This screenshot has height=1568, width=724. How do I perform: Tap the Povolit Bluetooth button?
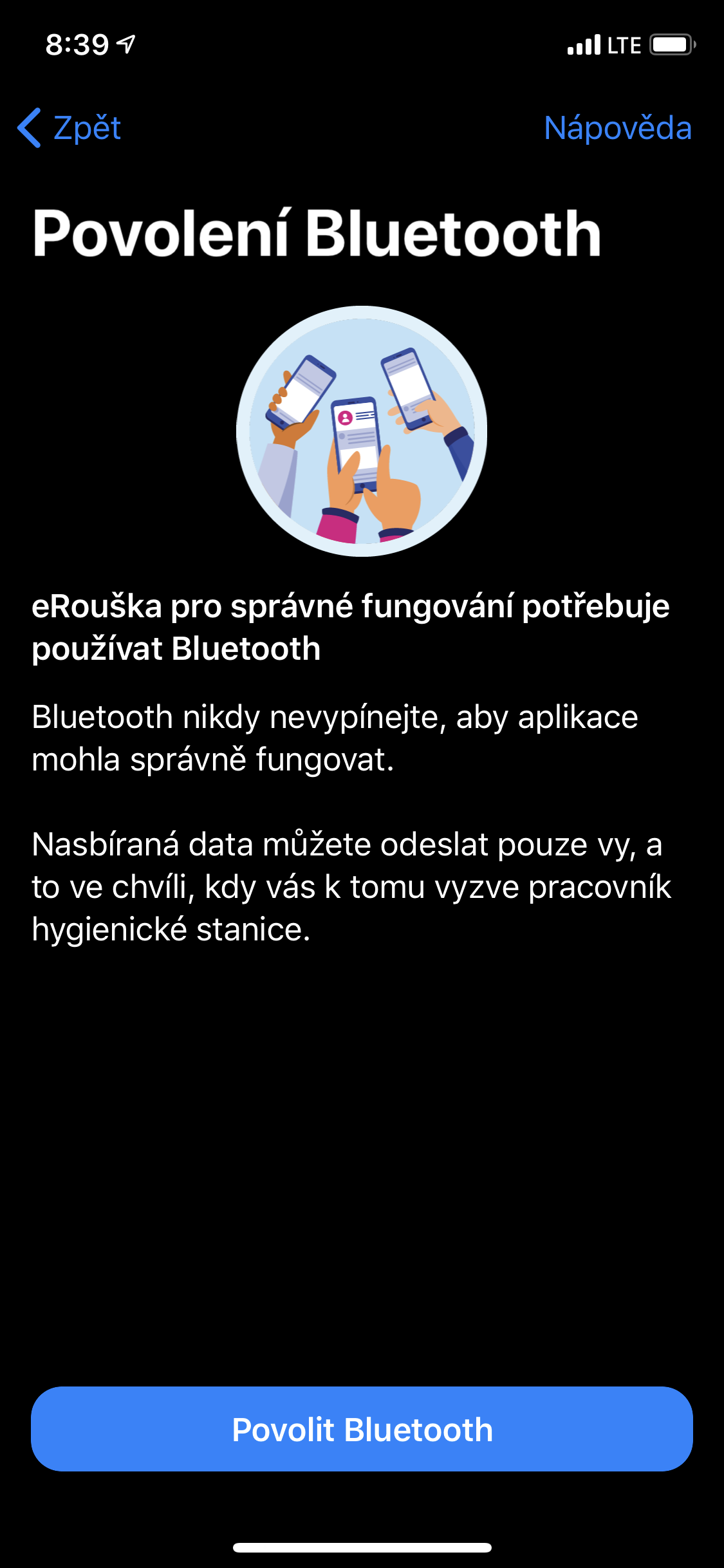(x=362, y=1429)
